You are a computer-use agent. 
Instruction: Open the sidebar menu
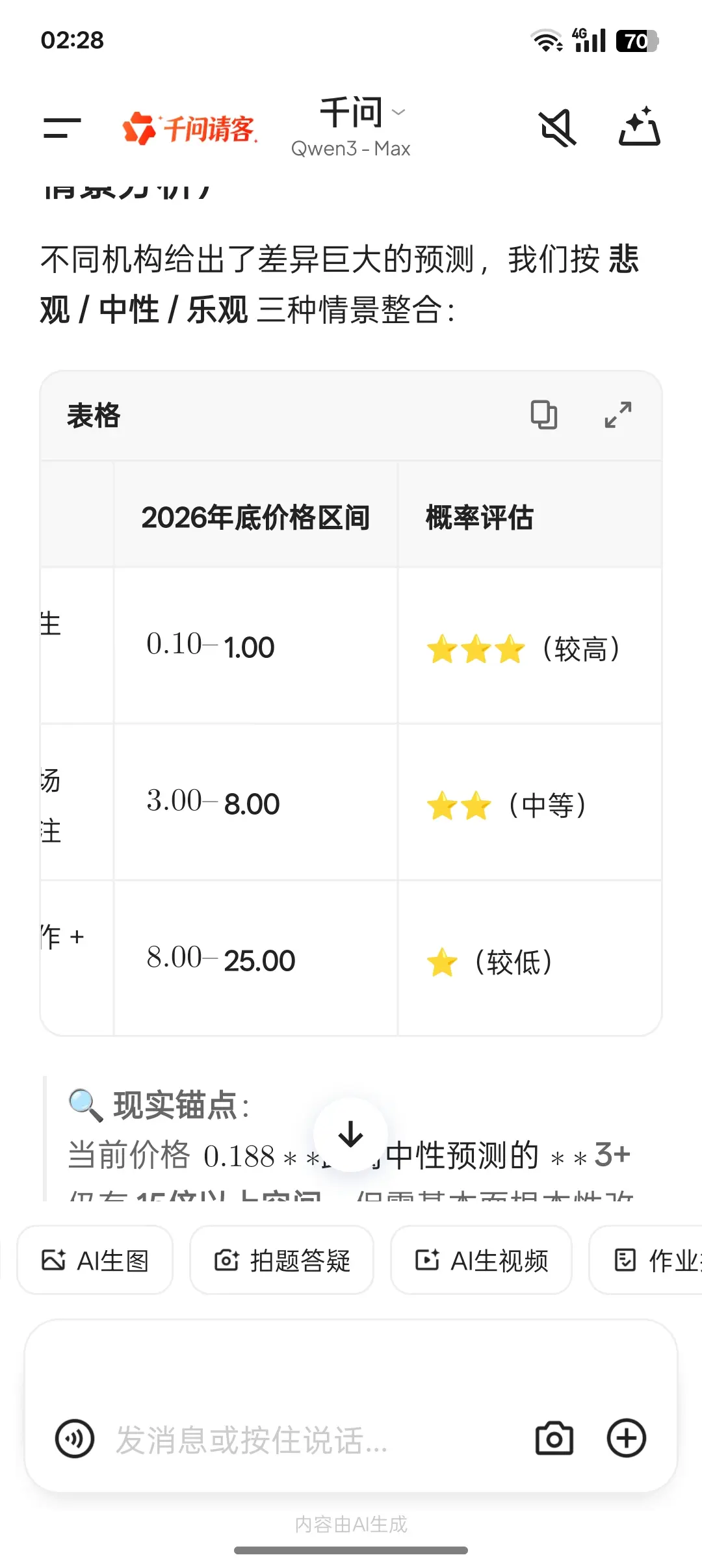coord(62,127)
